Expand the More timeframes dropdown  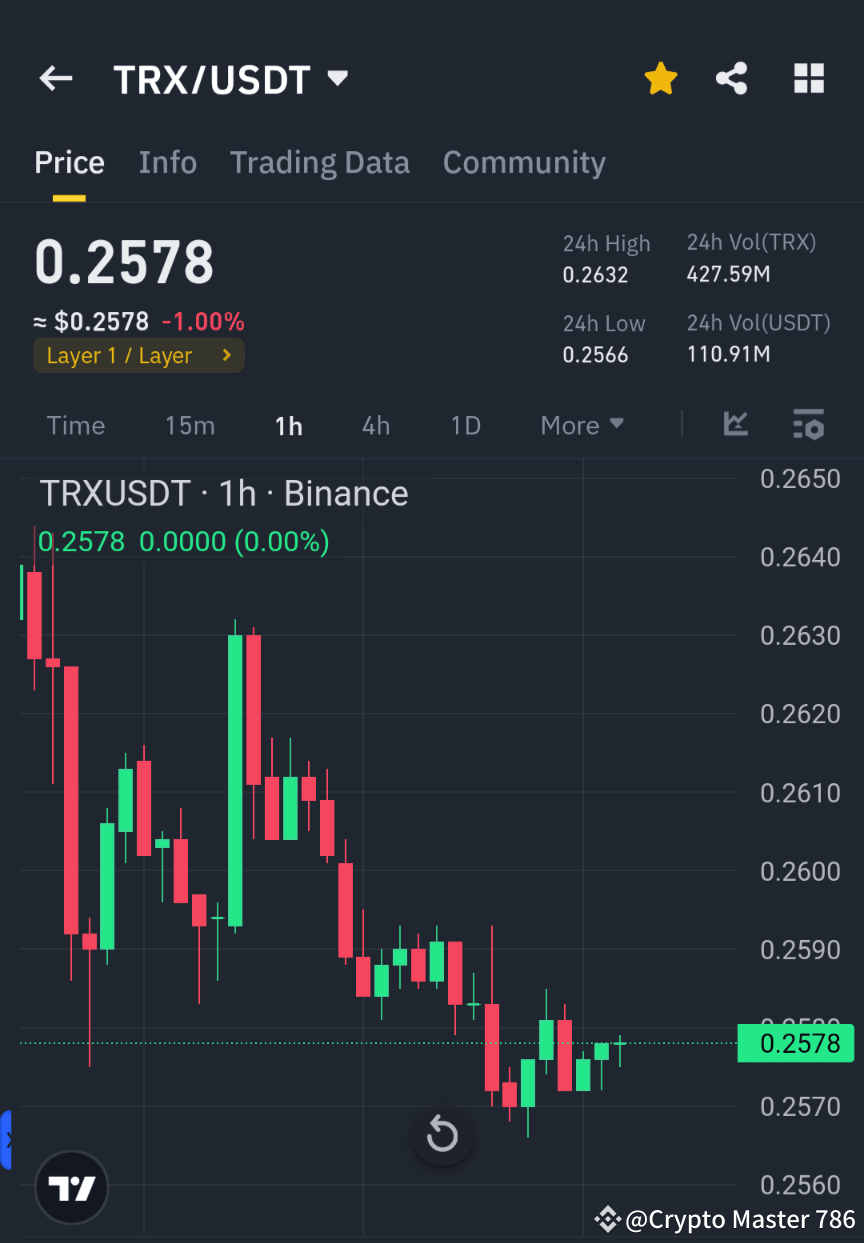point(581,425)
